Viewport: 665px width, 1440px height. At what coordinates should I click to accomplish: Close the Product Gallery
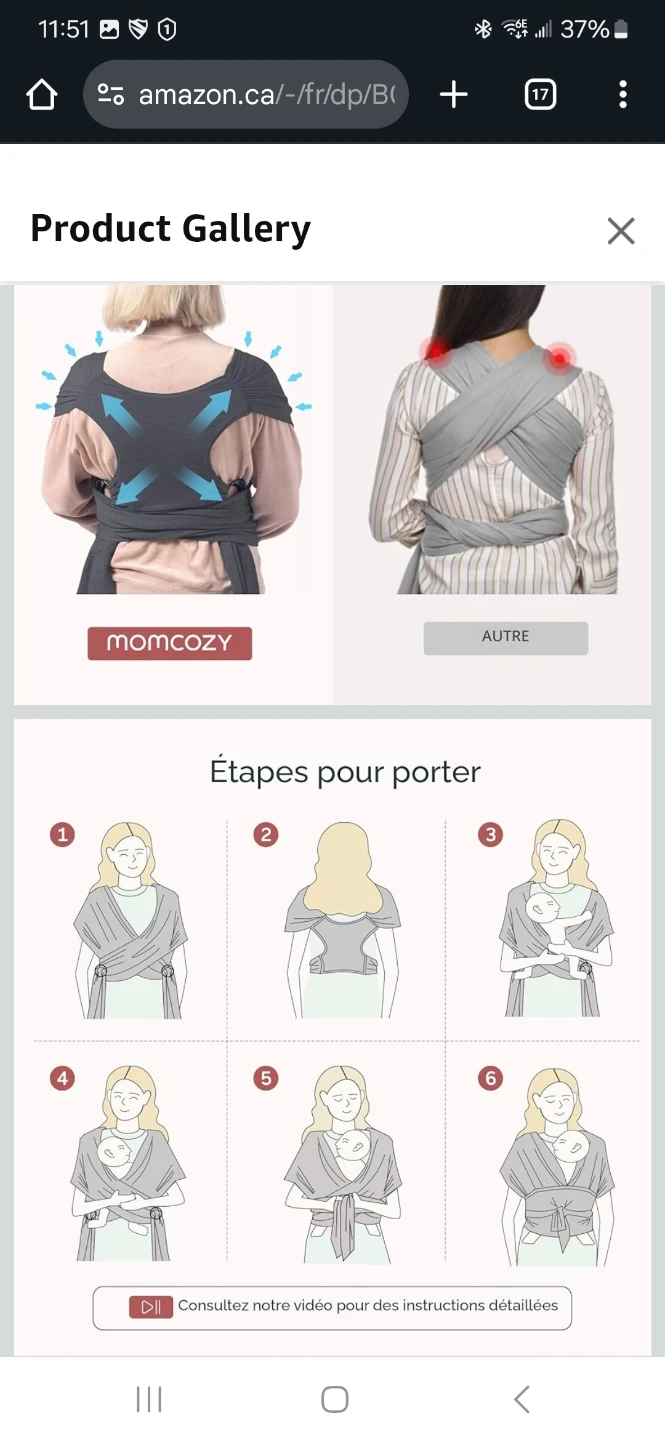pos(621,231)
